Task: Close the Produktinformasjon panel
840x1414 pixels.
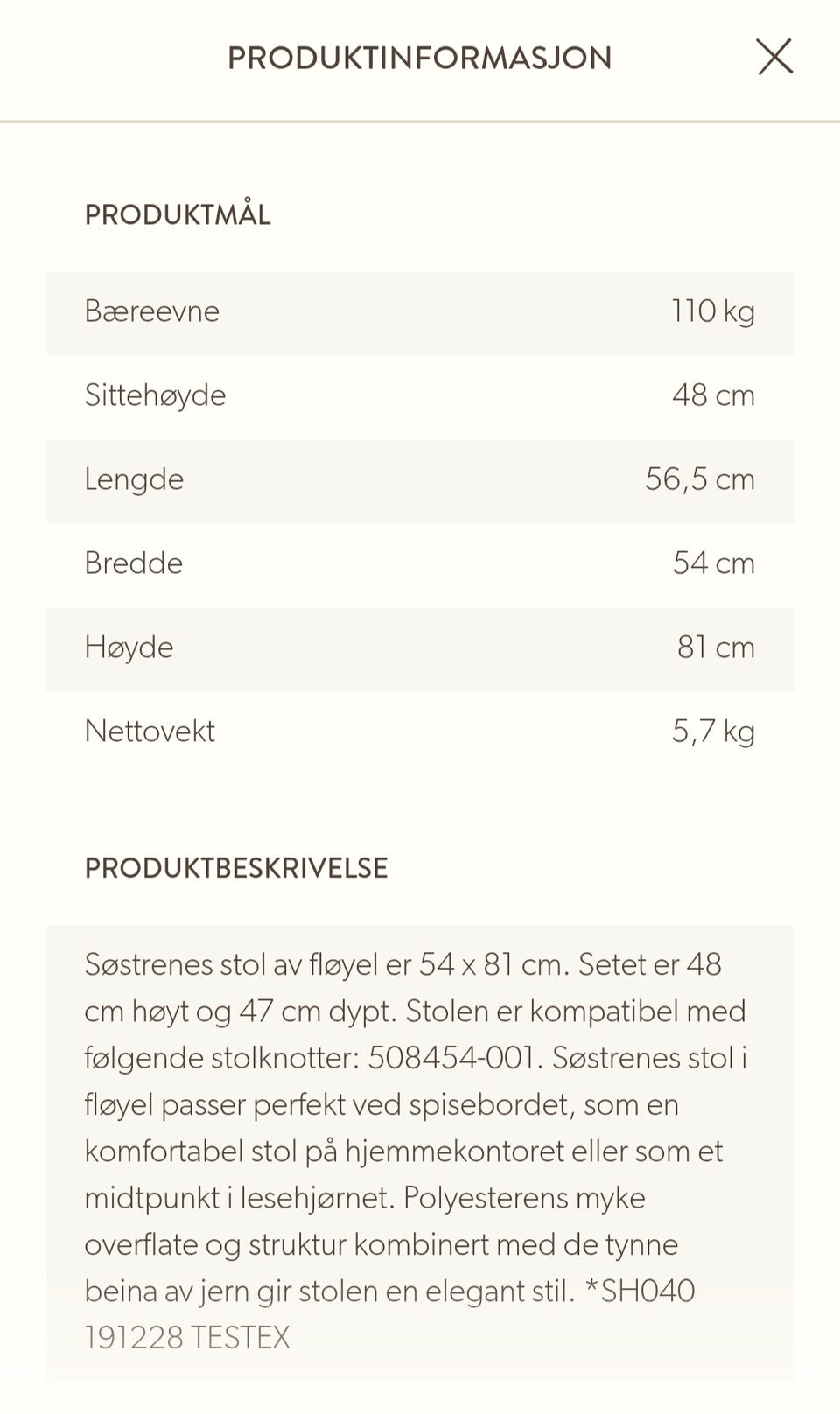Action: pyautogui.click(x=773, y=58)
